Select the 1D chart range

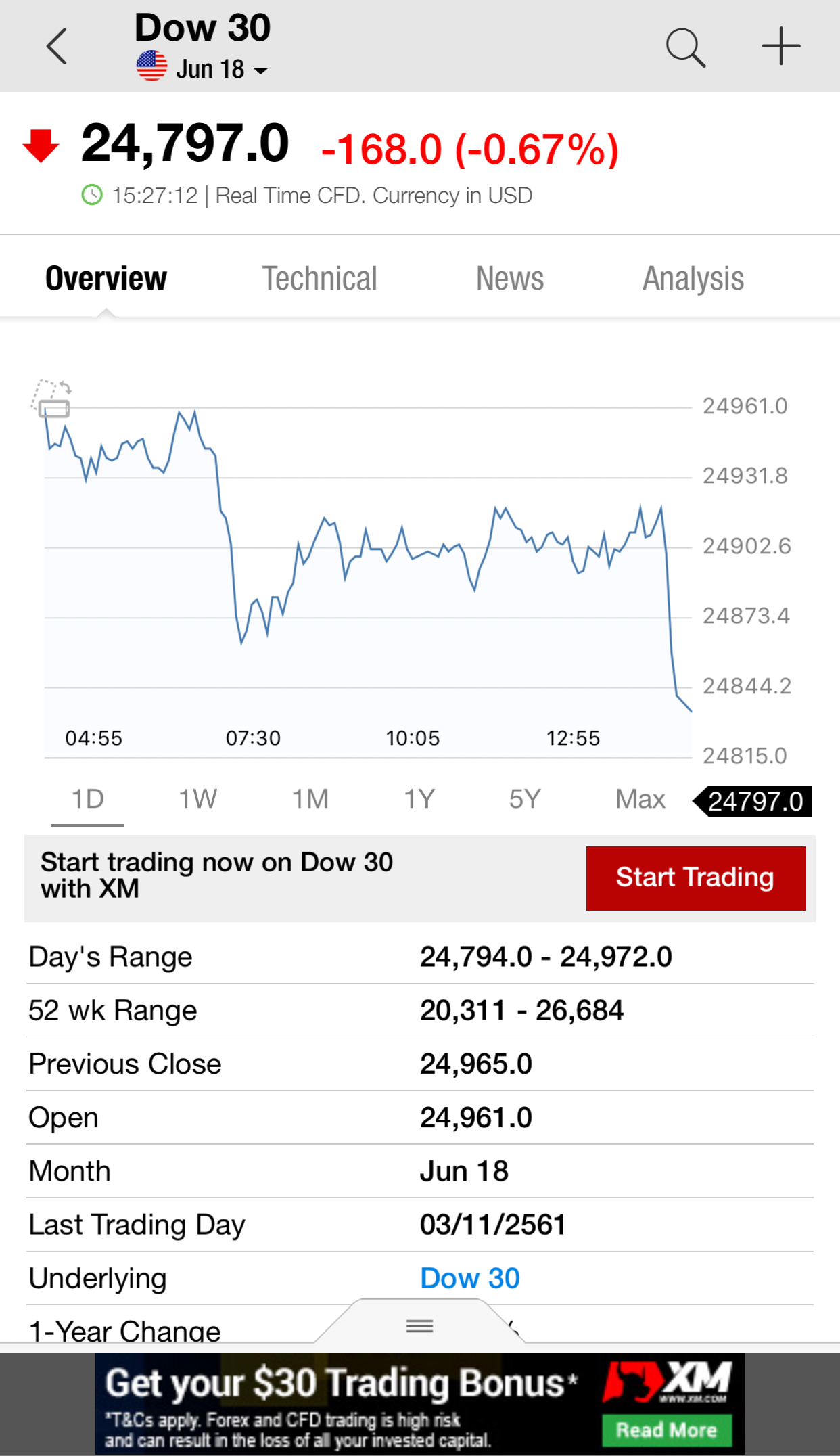tap(87, 800)
